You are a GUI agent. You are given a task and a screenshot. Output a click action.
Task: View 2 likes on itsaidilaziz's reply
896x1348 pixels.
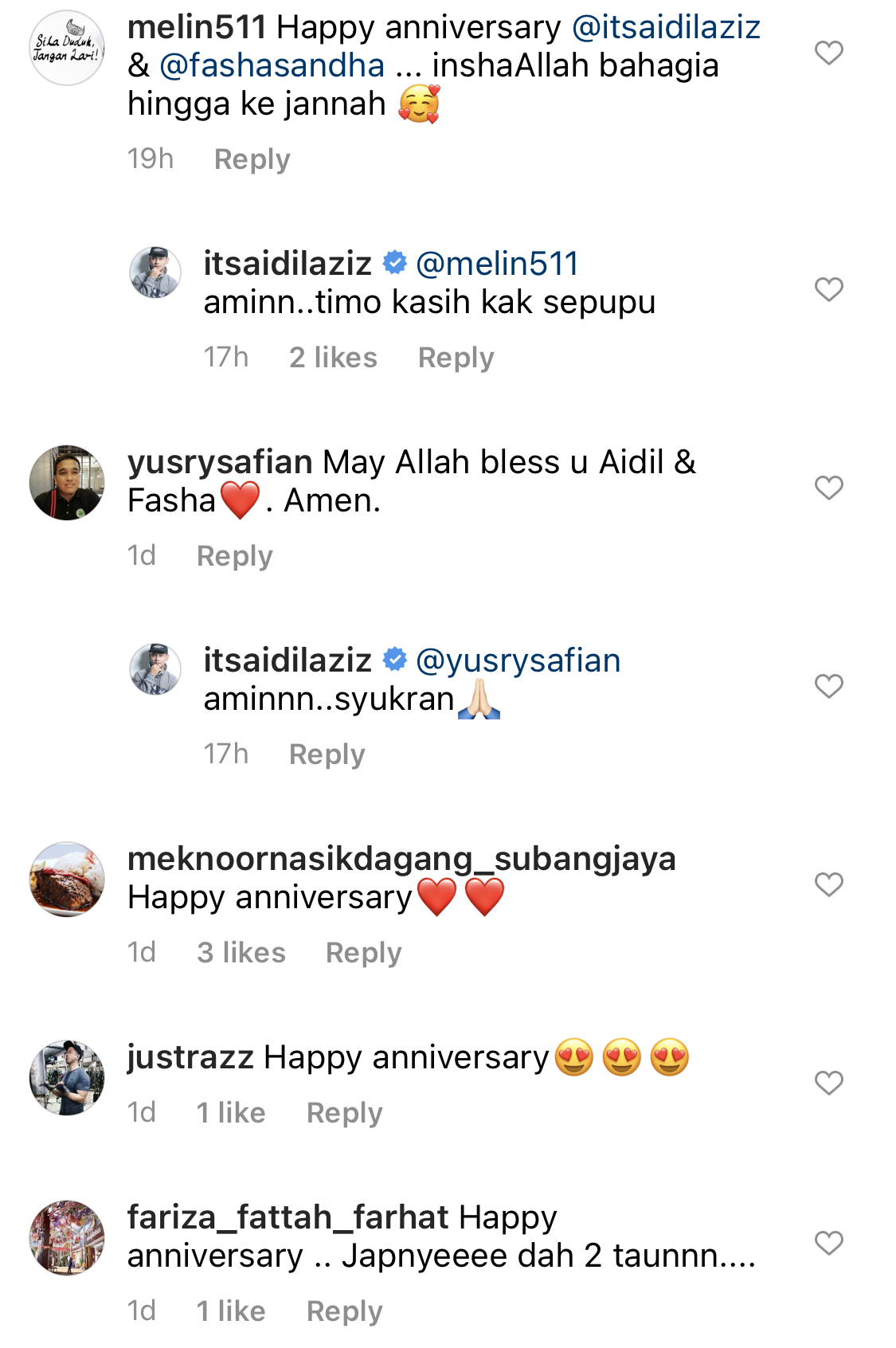point(333,358)
